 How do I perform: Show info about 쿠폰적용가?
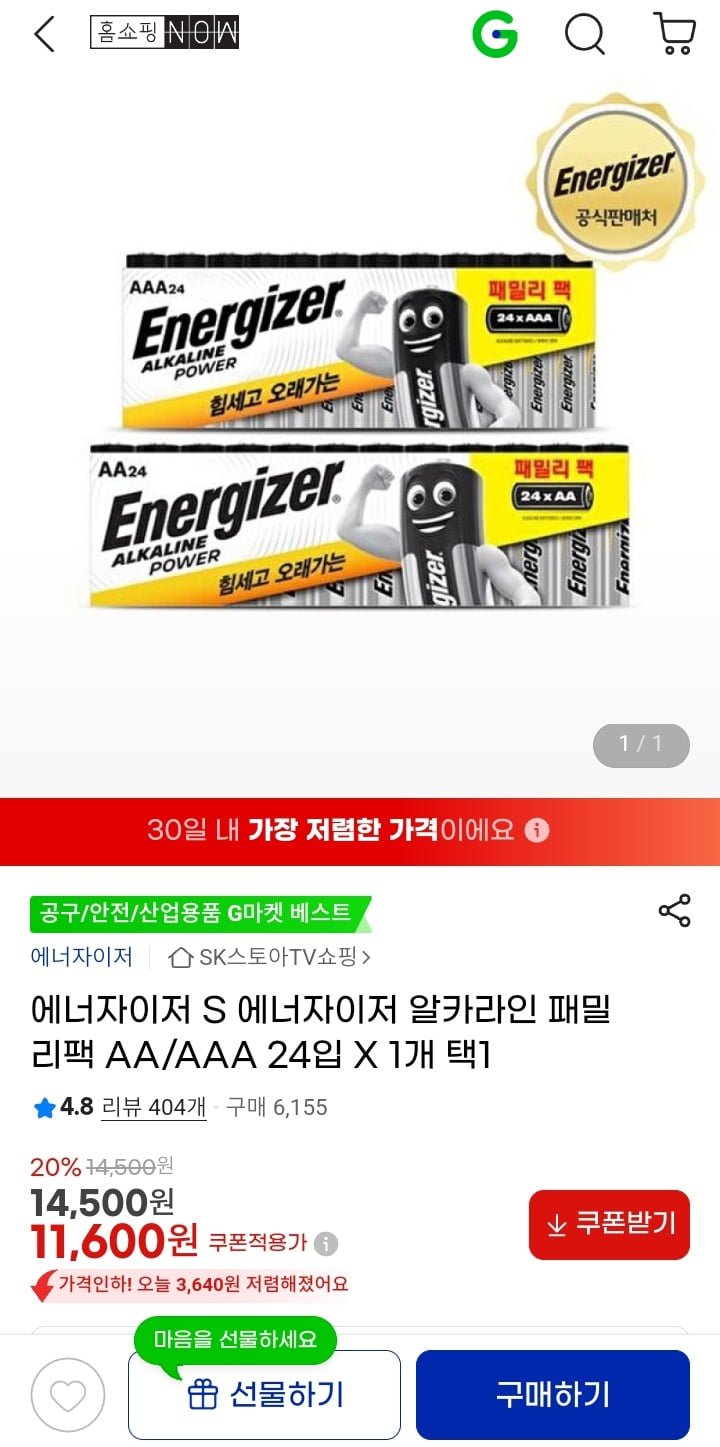(x=326, y=1244)
